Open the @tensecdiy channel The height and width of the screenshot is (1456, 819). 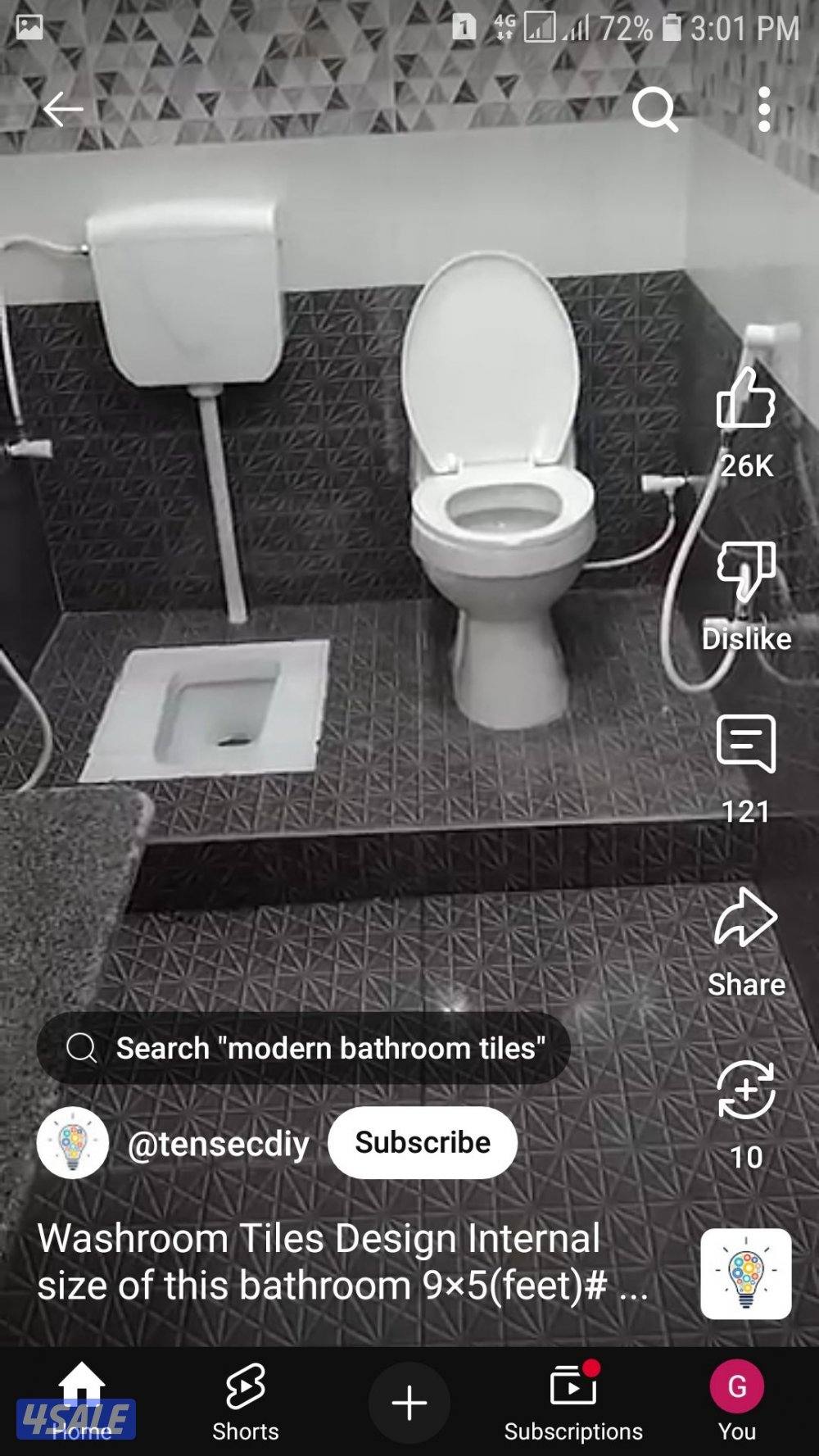(219, 1143)
